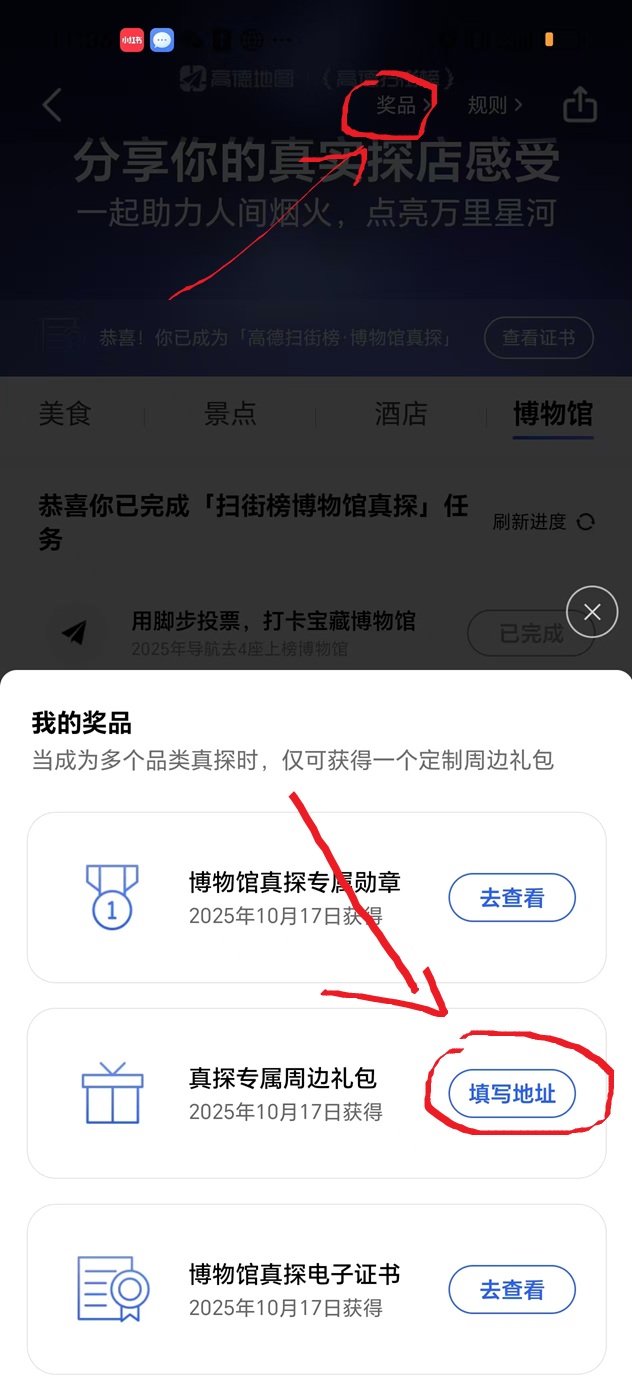
Task: Switch to the 美食 tab
Action: [x=65, y=414]
